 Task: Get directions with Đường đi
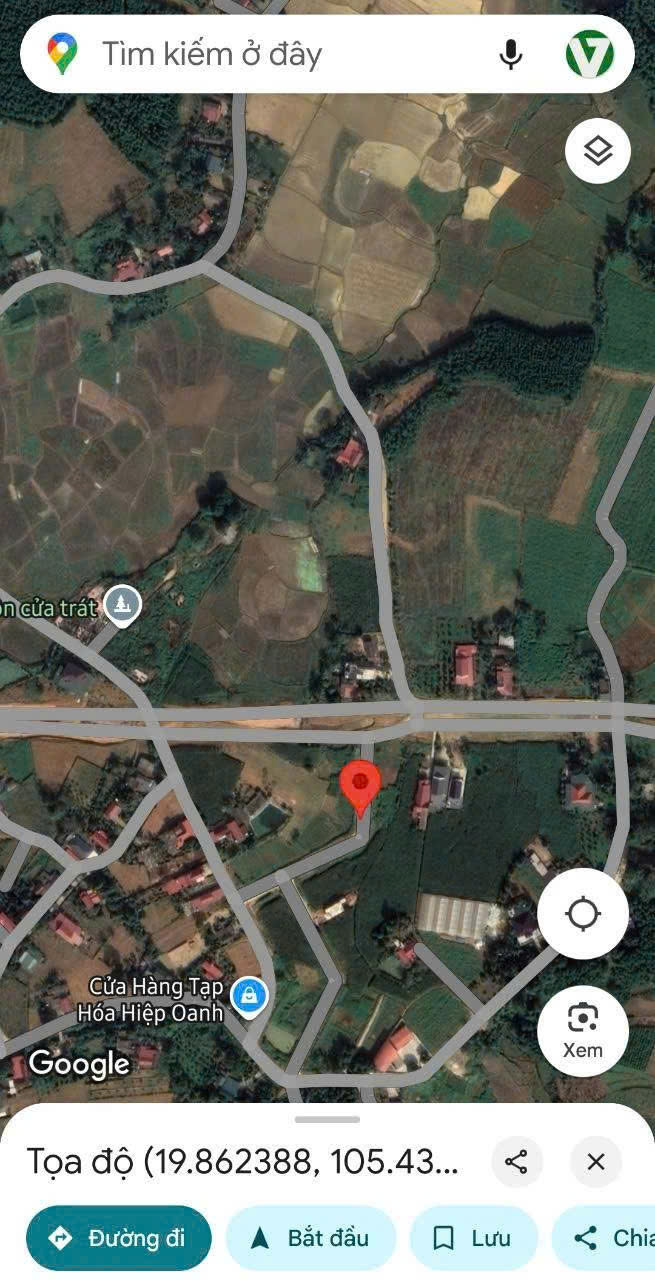click(x=119, y=1238)
